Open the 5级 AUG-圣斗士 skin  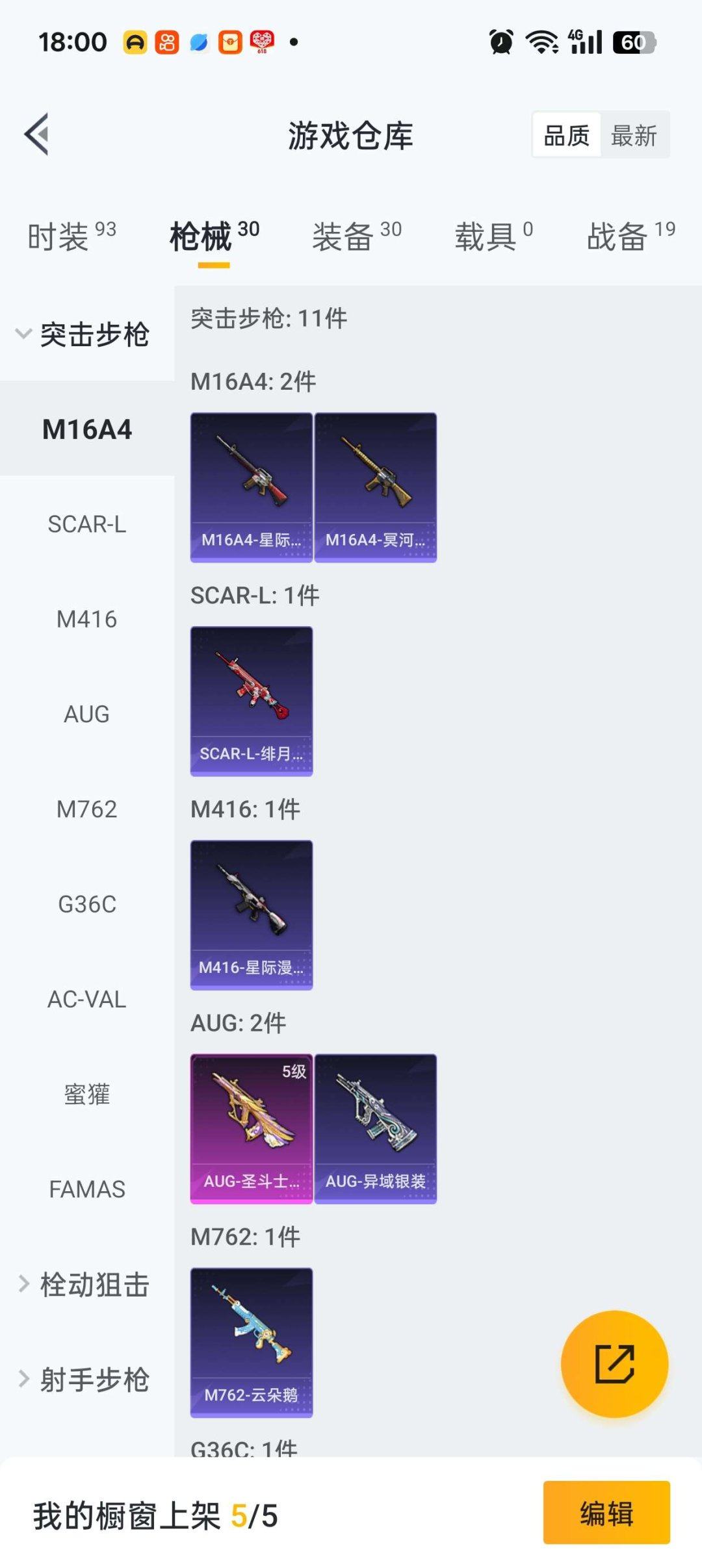pos(252,1128)
